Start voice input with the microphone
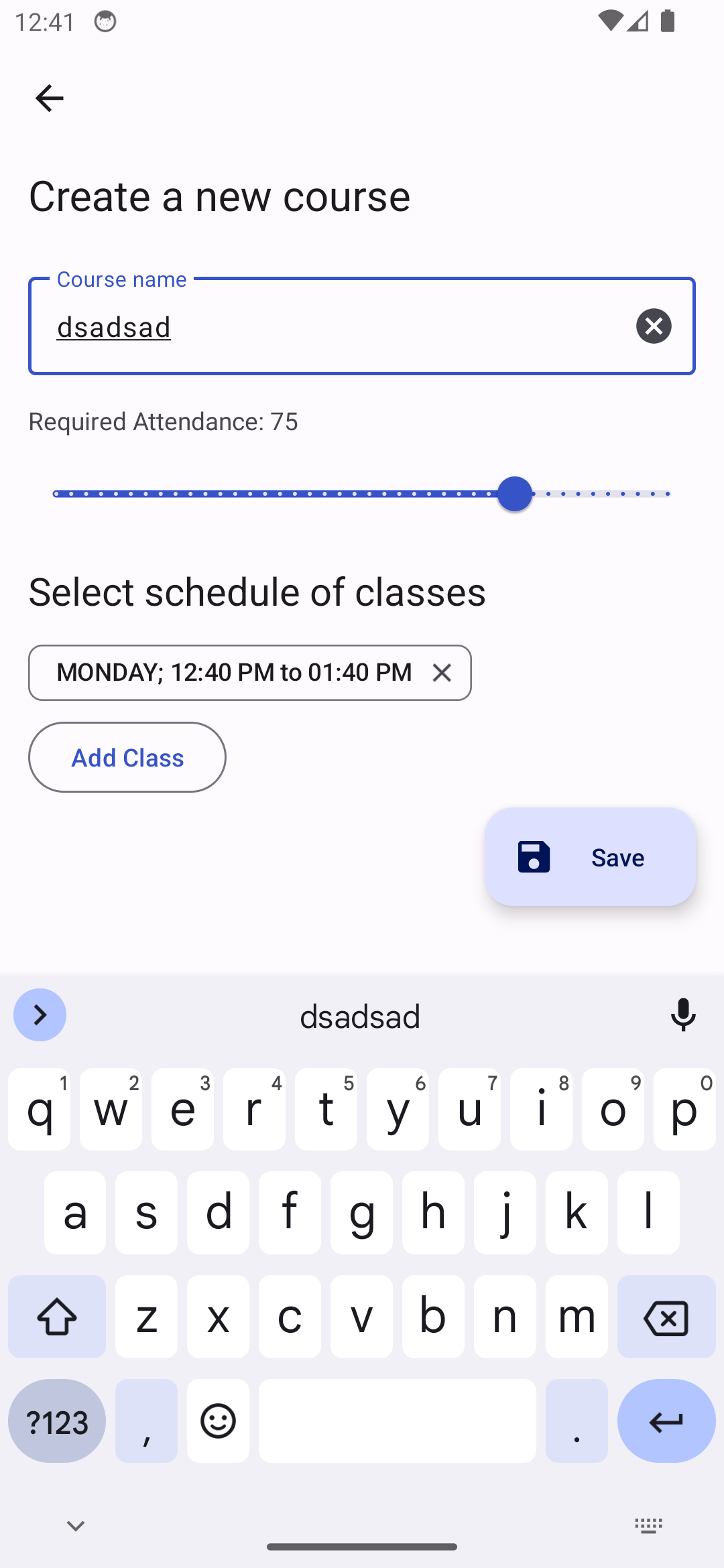The image size is (724, 1568). 683,1015
